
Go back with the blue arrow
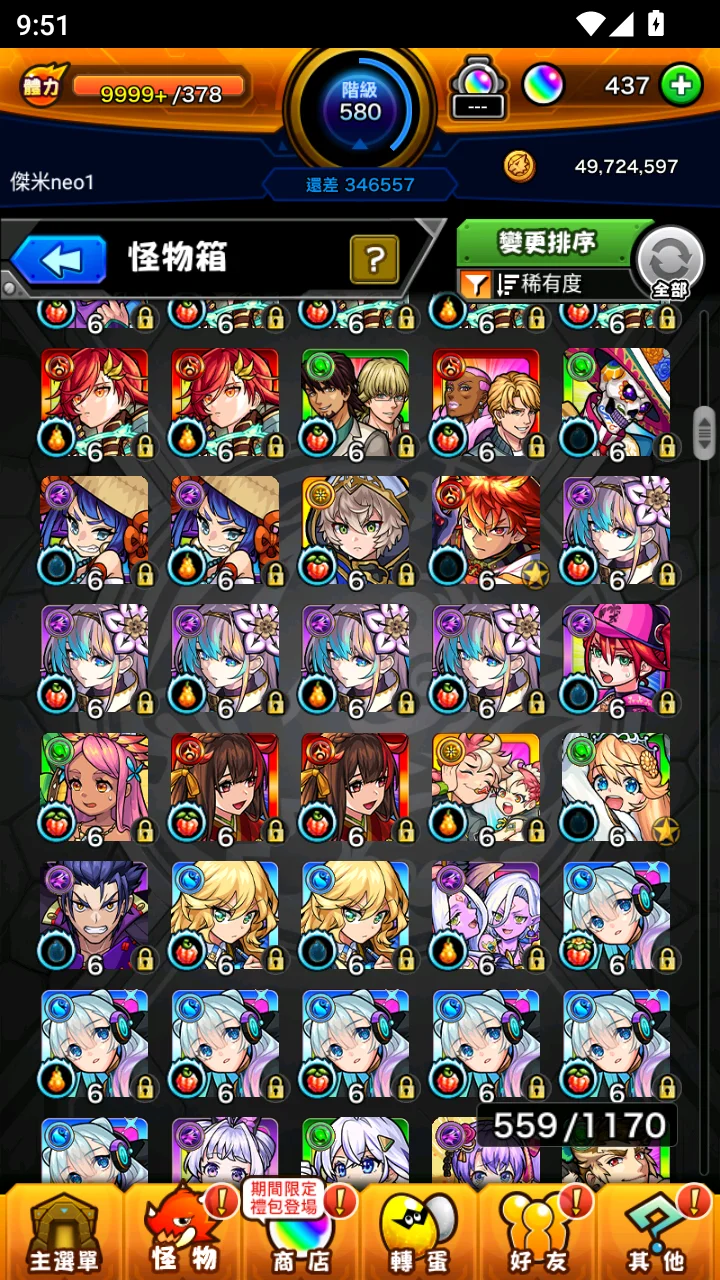[x=59, y=261]
